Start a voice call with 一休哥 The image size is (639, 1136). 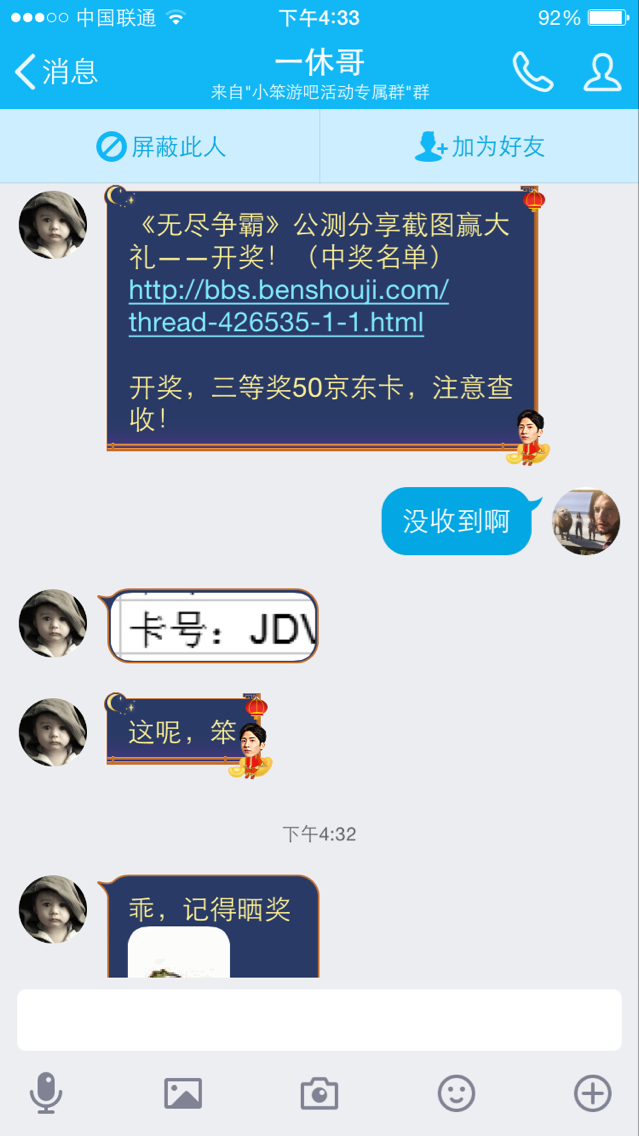[x=532, y=72]
